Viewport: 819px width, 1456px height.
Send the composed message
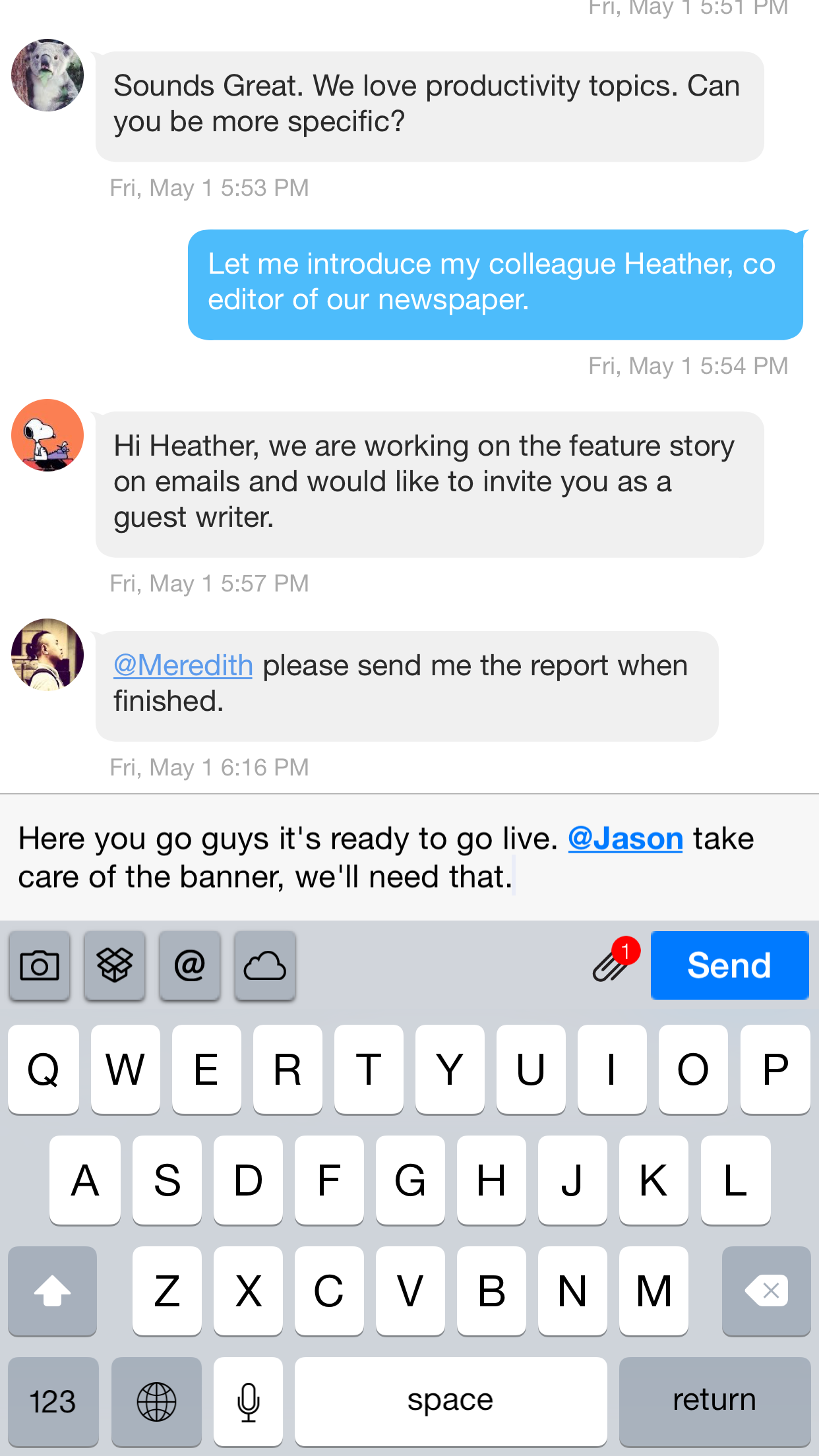729,965
